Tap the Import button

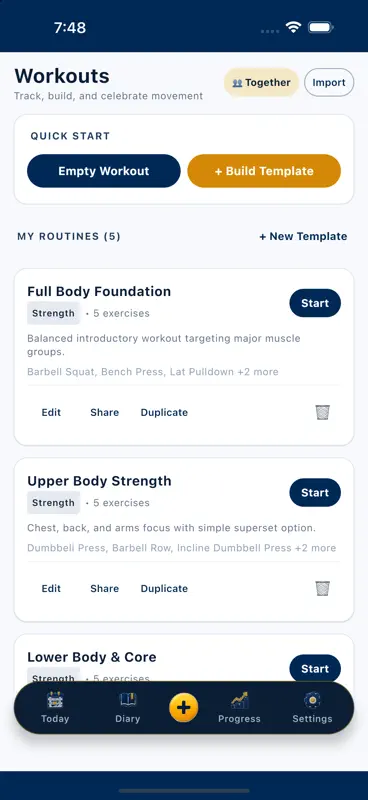[329, 83]
